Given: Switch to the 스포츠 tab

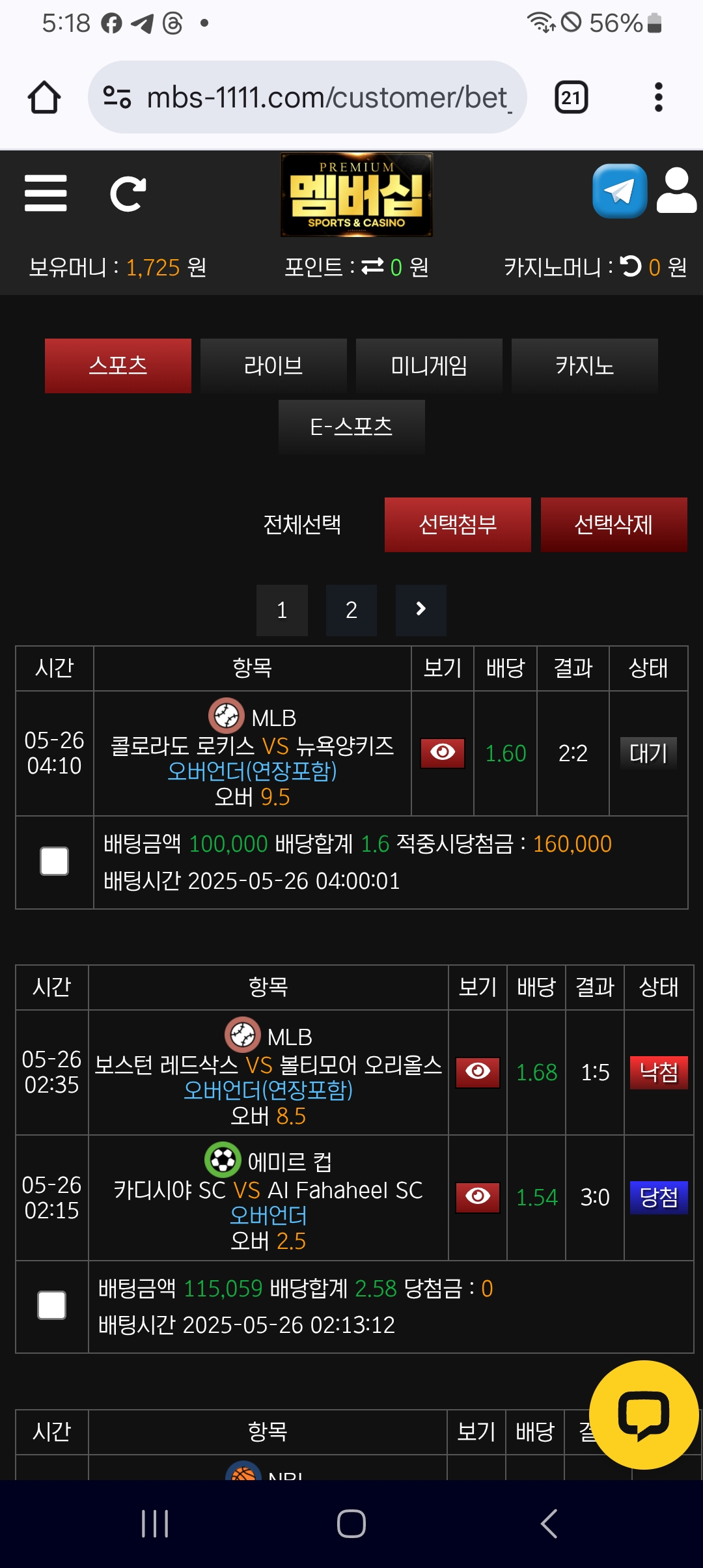Looking at the screenshot, I should coord(118,365).
